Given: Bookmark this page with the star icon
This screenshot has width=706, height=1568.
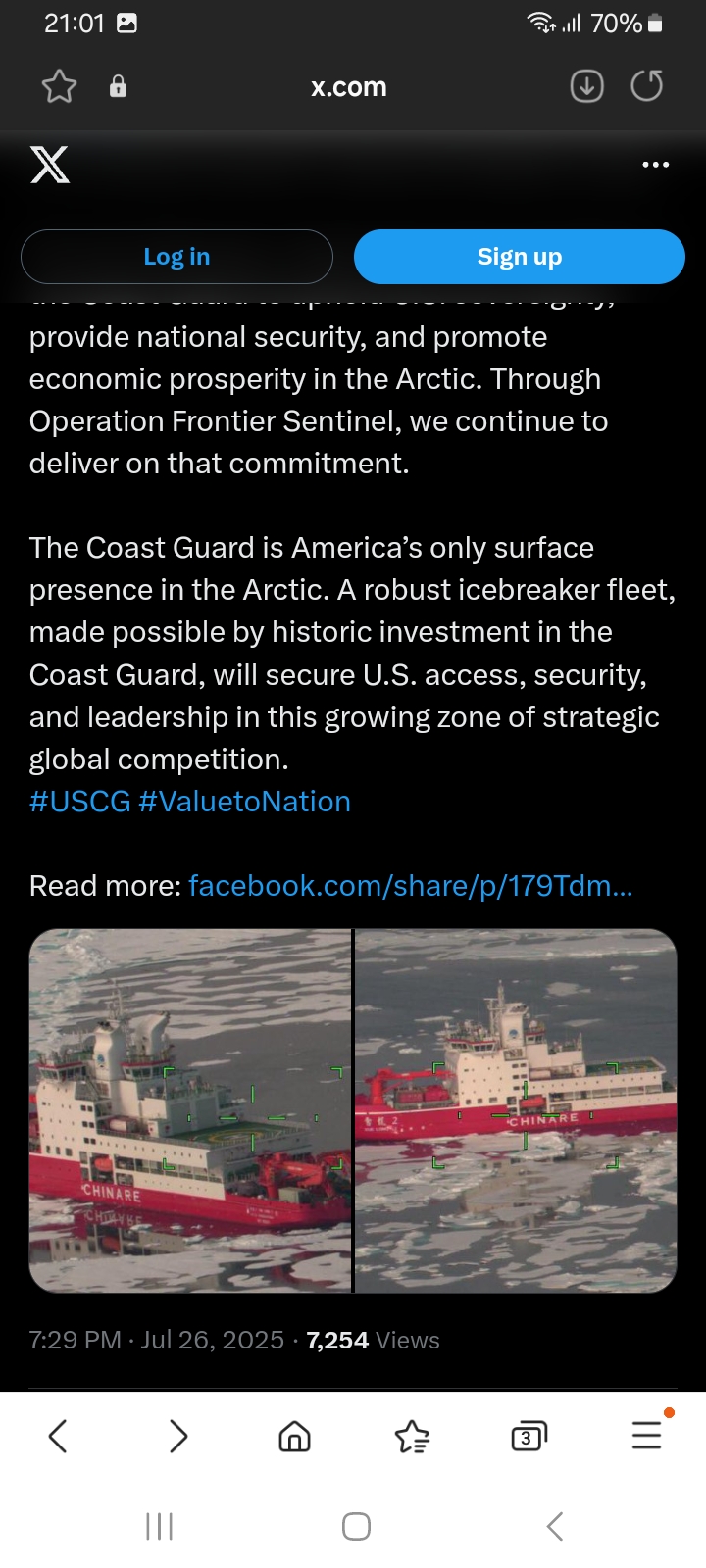Looking at the screenshot, I should coord(59,87).
